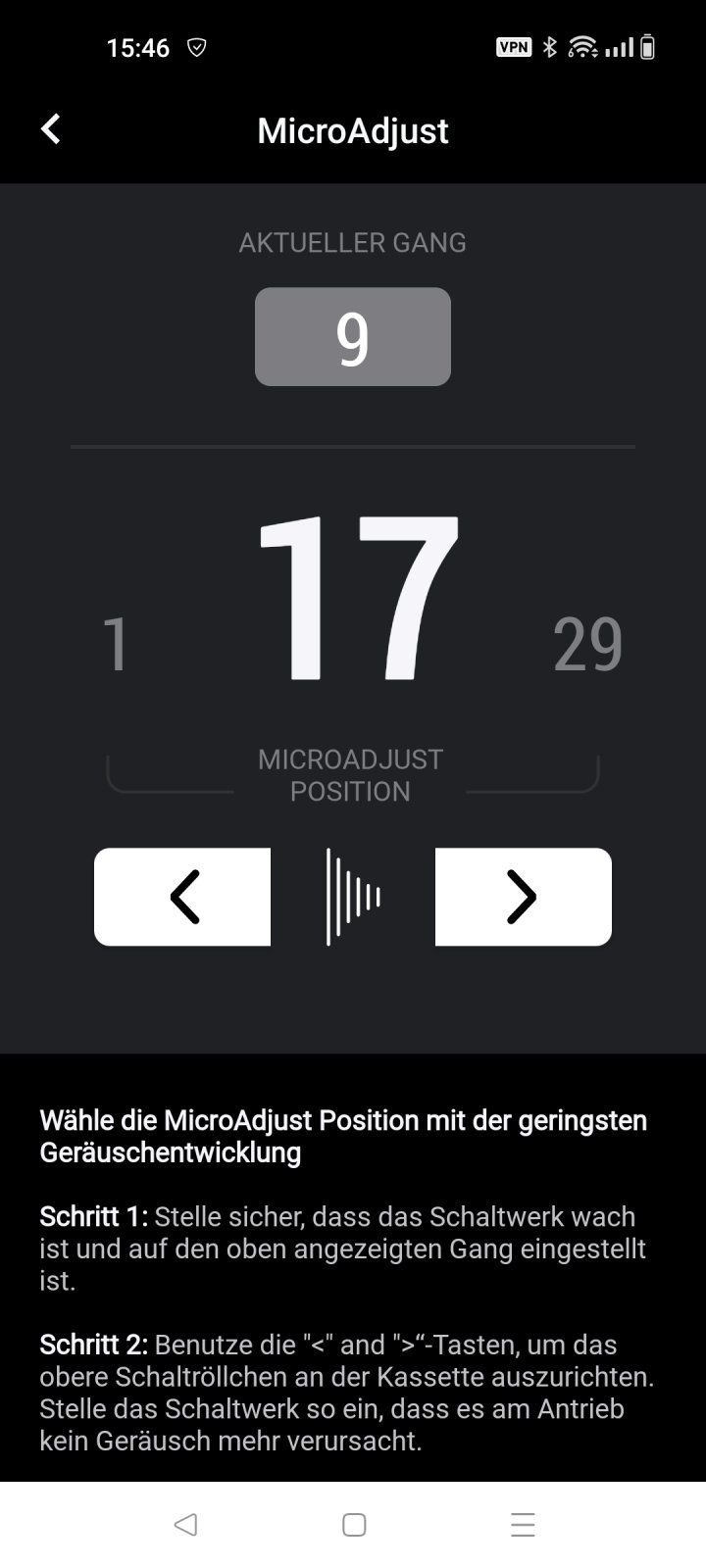706x1568 pixels.
Task: Decrease MicroAdjust position with left arrow
Action: [182, 897]
